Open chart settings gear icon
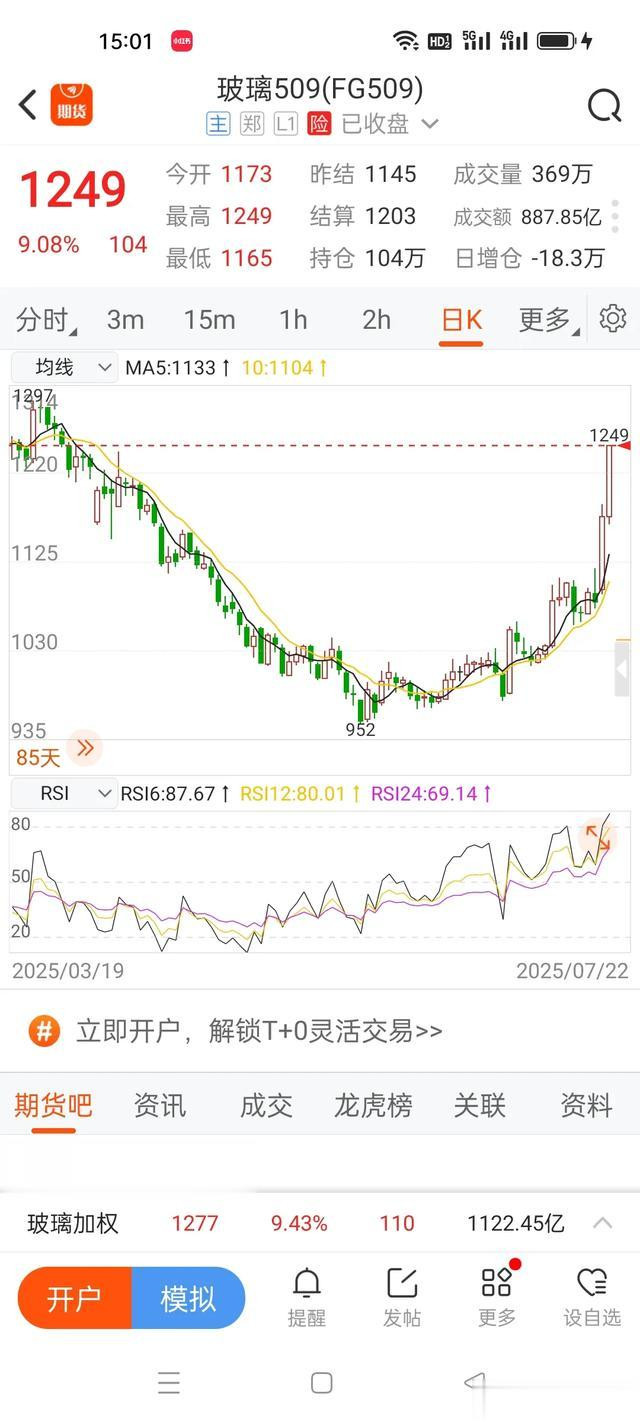Screen dimensions: 640x1422 tap(612, 319)
